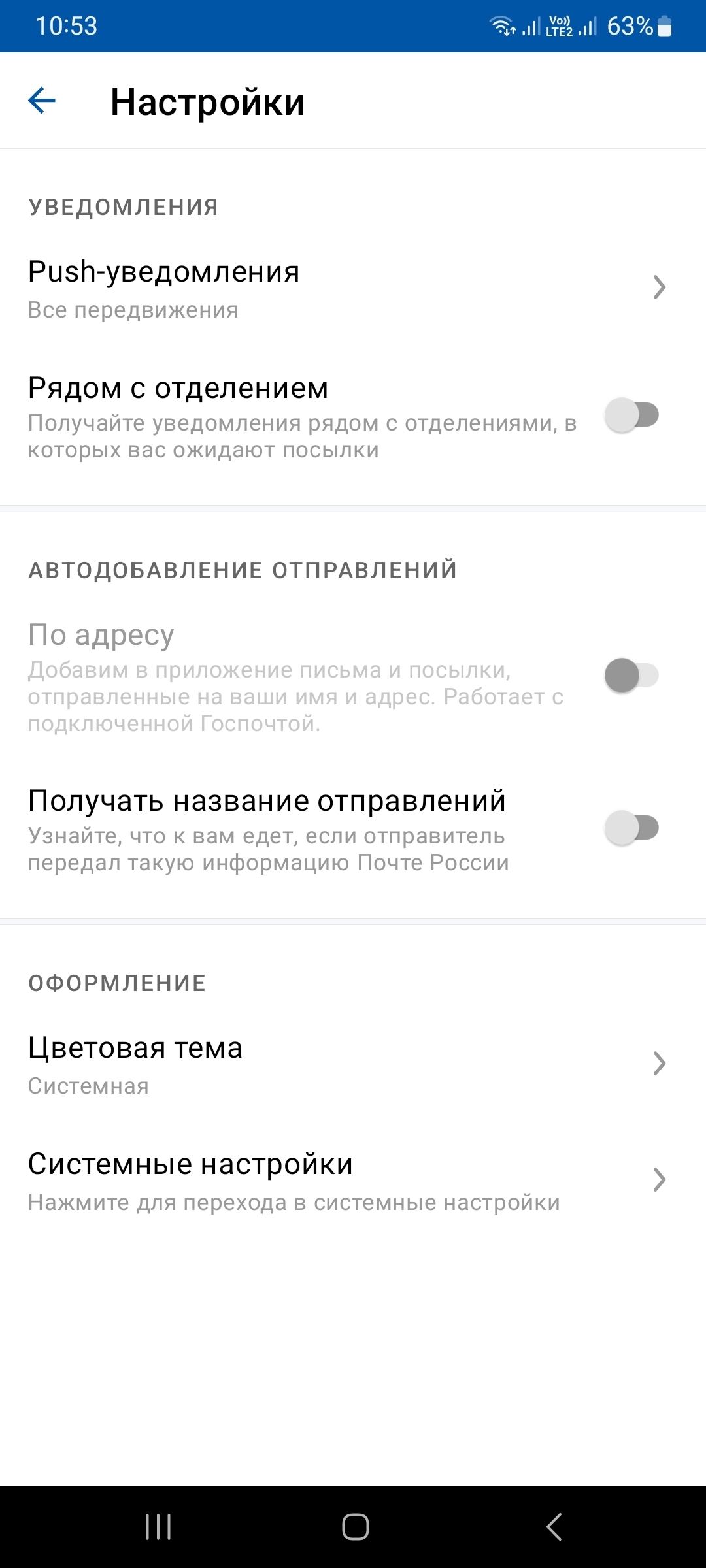
Task: Open Push-уведомления settings
Action: (346, 288)
